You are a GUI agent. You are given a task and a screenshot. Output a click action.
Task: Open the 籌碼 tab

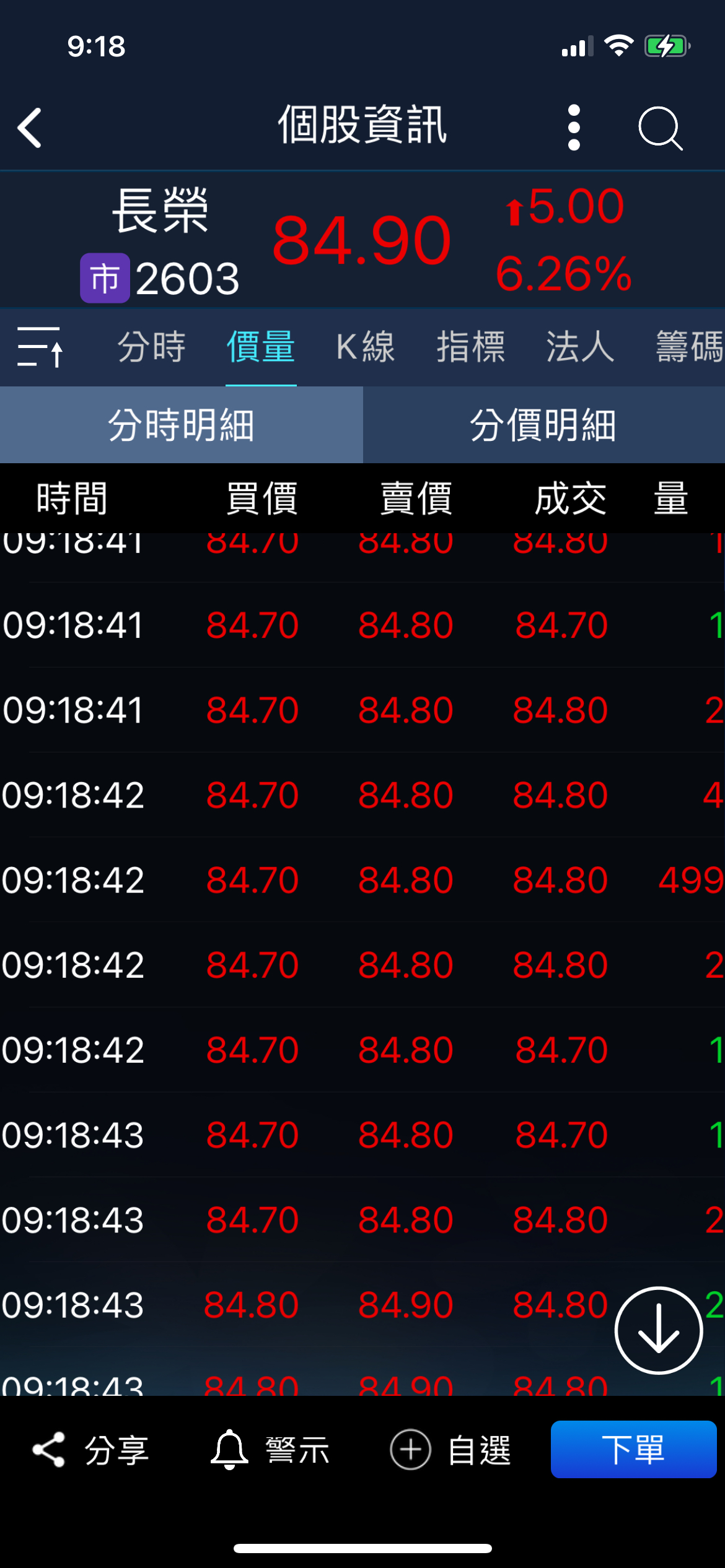click(x=689, y=347)
